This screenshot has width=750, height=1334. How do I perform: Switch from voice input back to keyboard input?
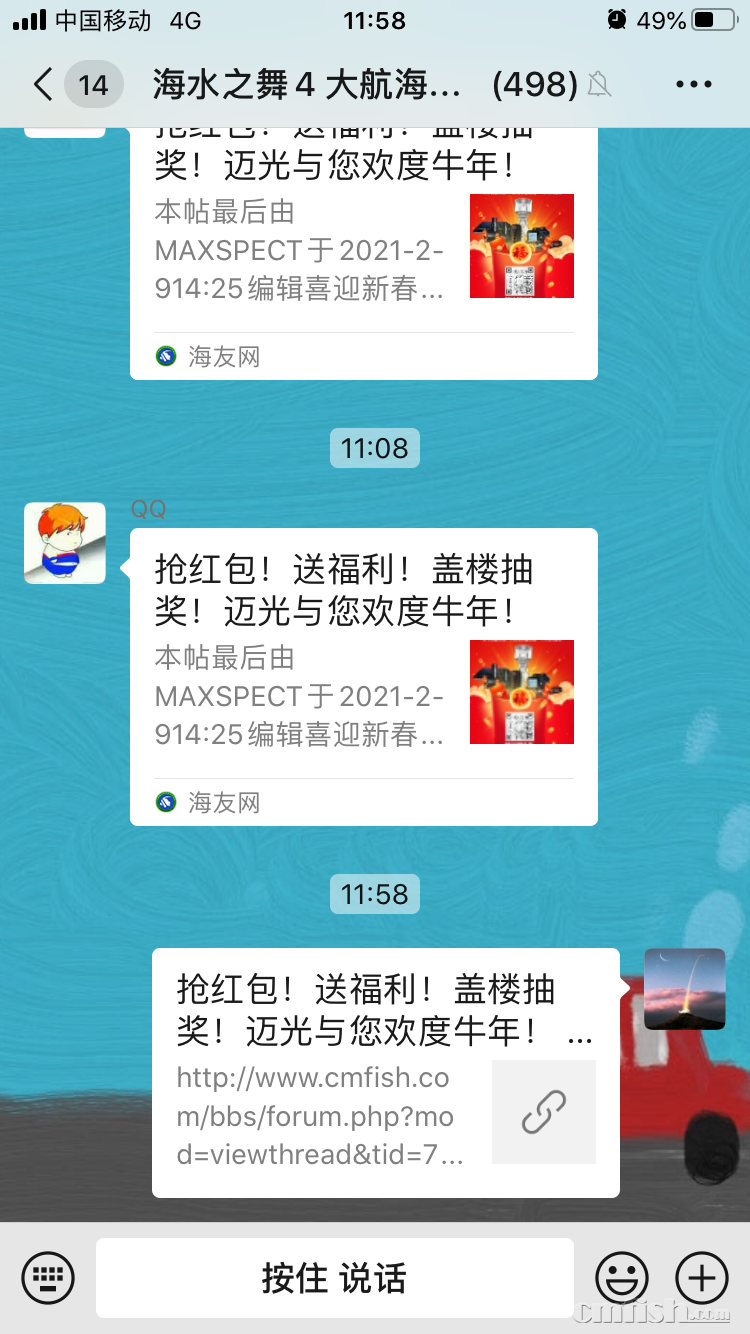coord(49,1277)
